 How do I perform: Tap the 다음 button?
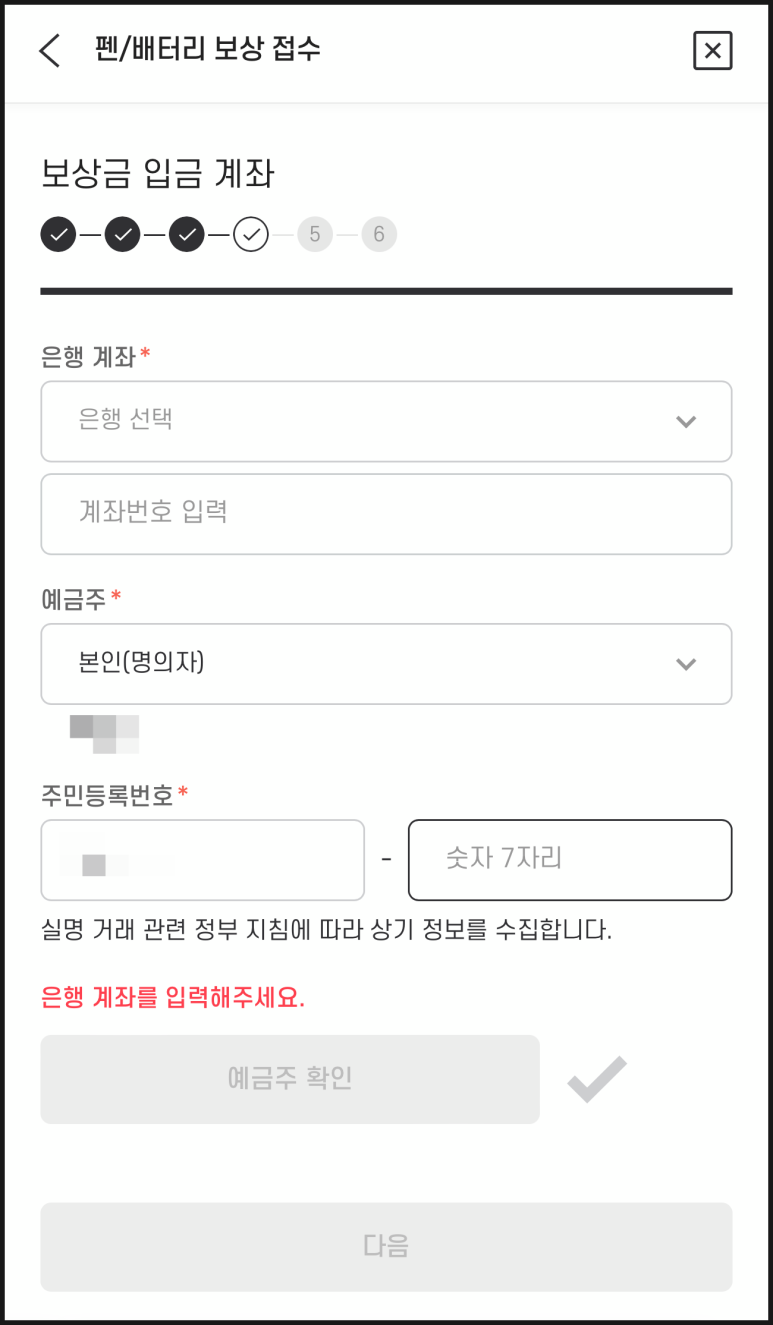coord(386,1246)
